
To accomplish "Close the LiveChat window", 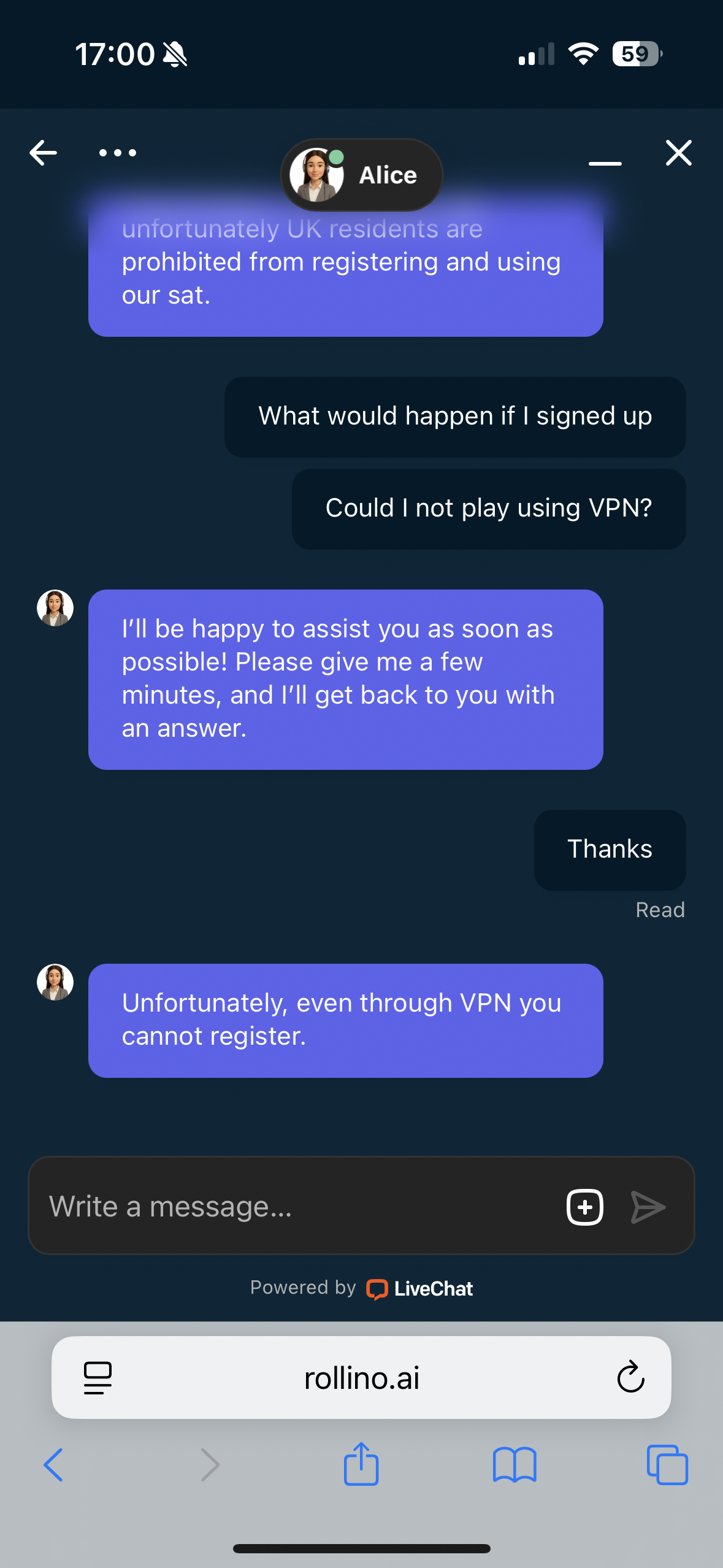I will click(678, 153).
